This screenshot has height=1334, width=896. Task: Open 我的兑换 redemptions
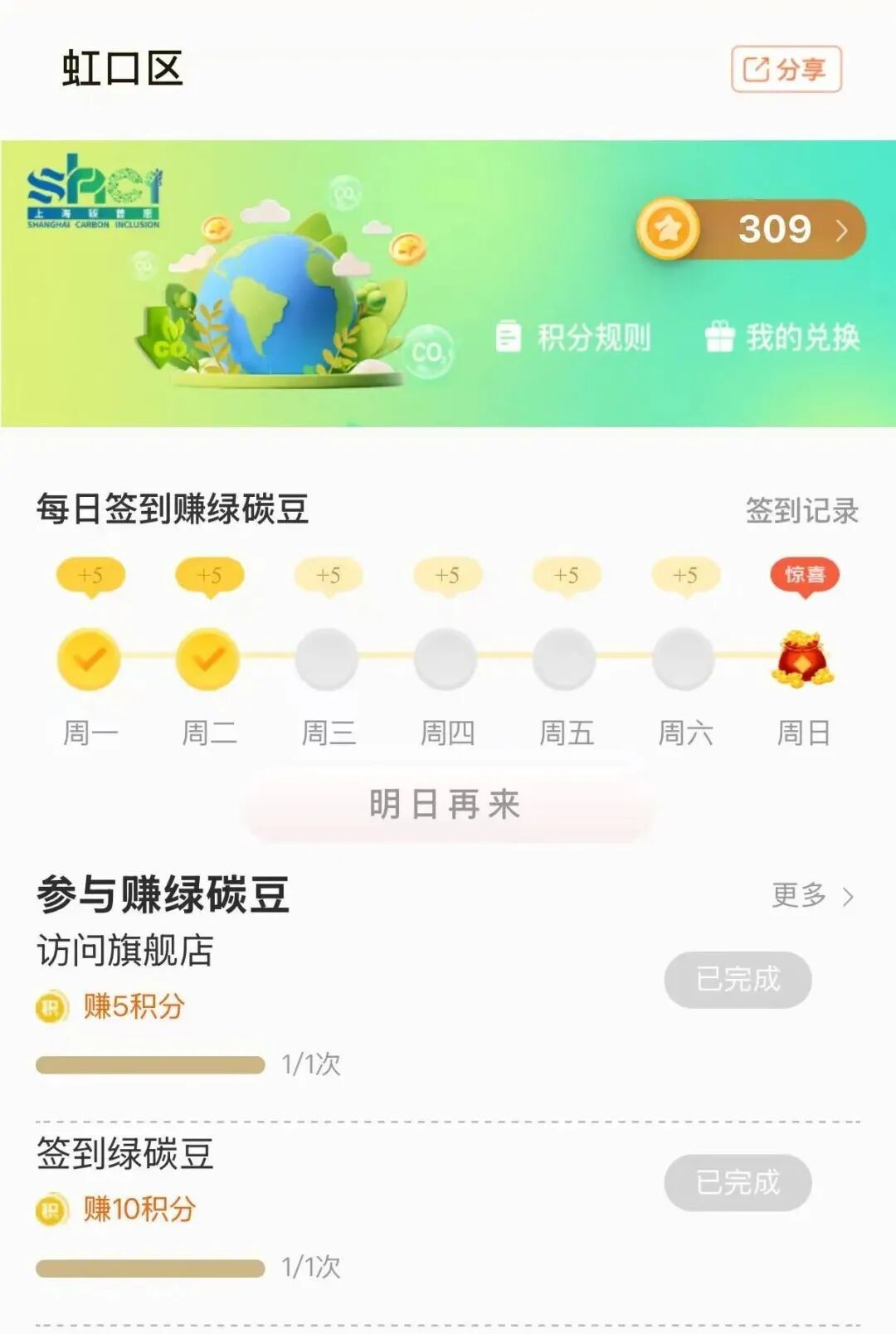[782, 338]
